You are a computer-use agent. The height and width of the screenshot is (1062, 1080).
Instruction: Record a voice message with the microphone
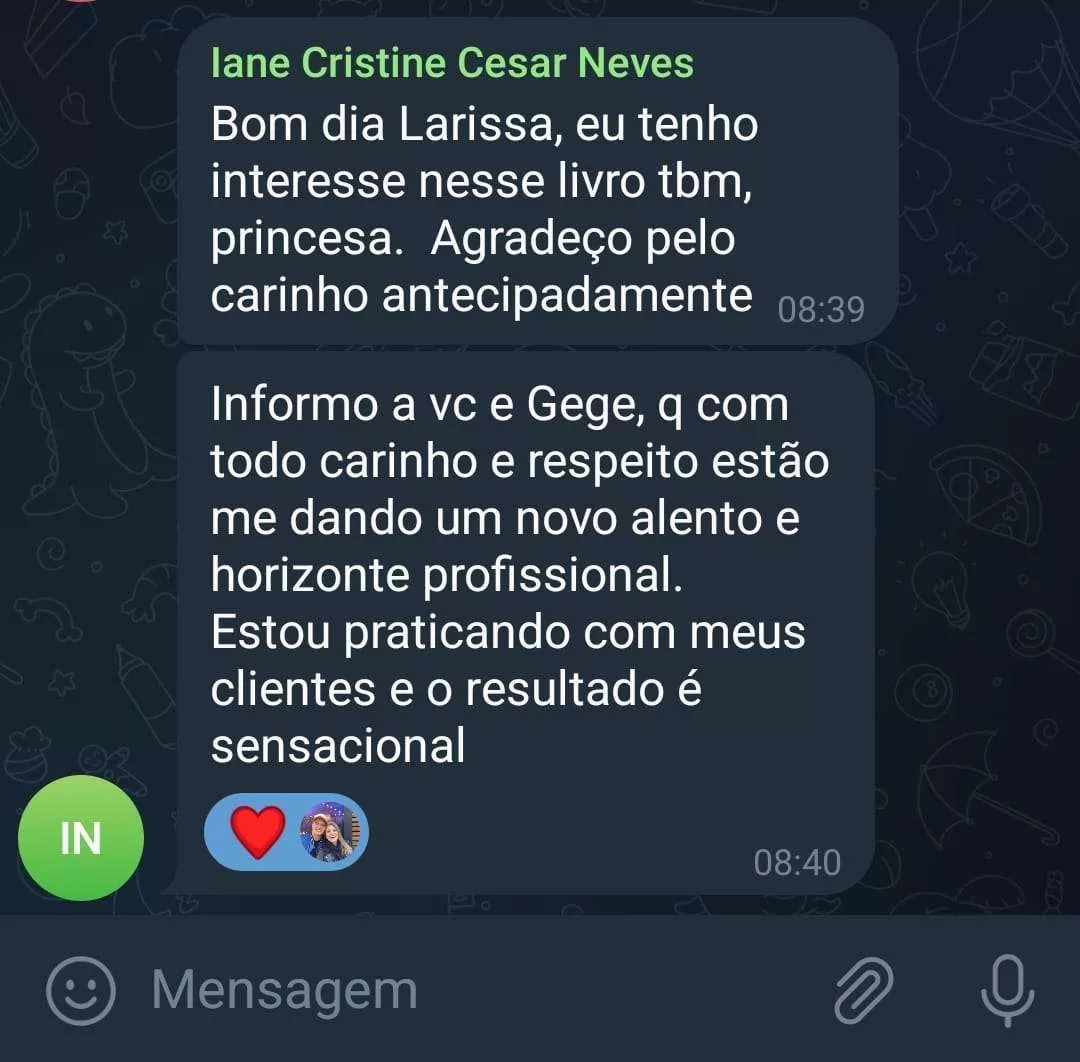(1008, 990)
